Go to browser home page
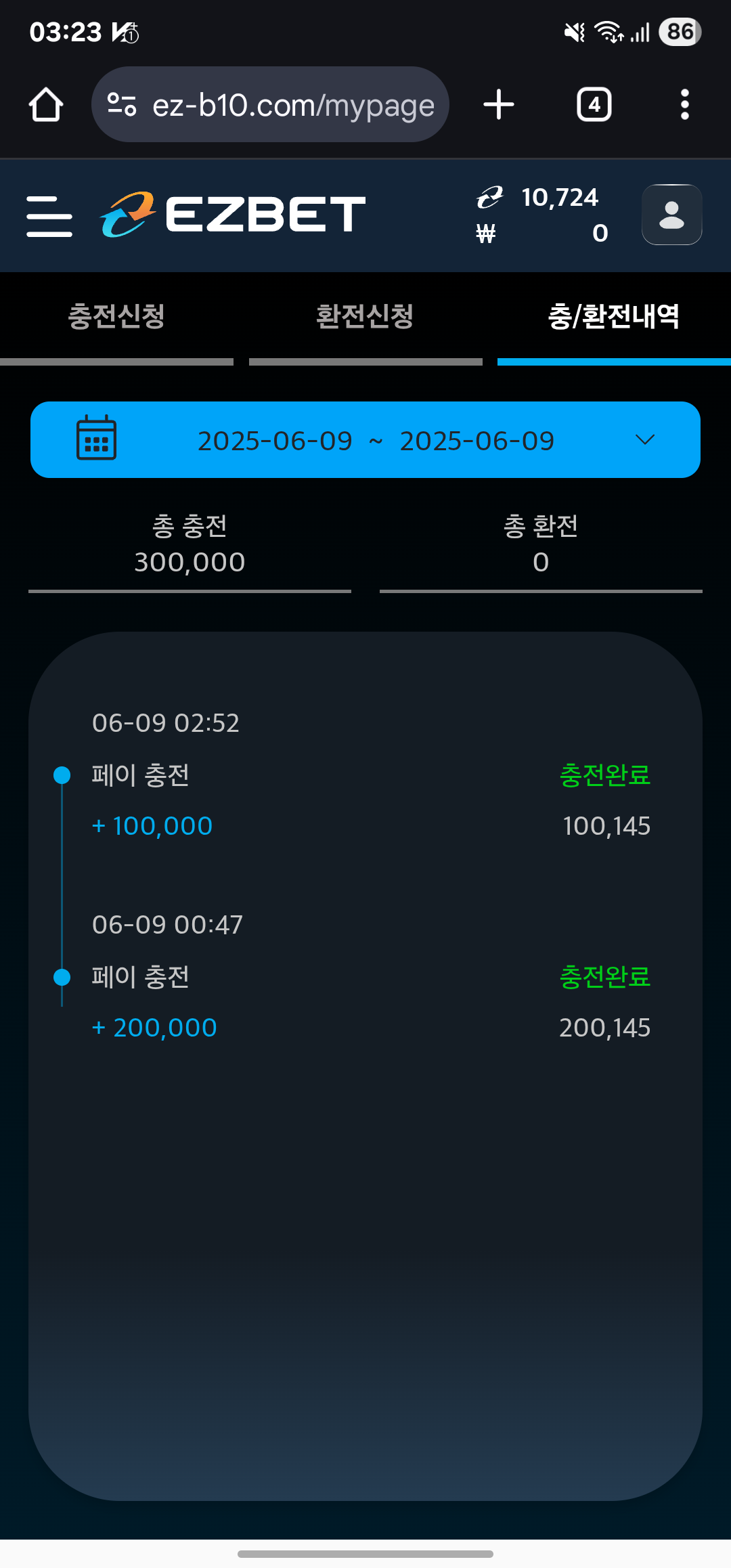731x1568 pixels. [x=46, y=105]
